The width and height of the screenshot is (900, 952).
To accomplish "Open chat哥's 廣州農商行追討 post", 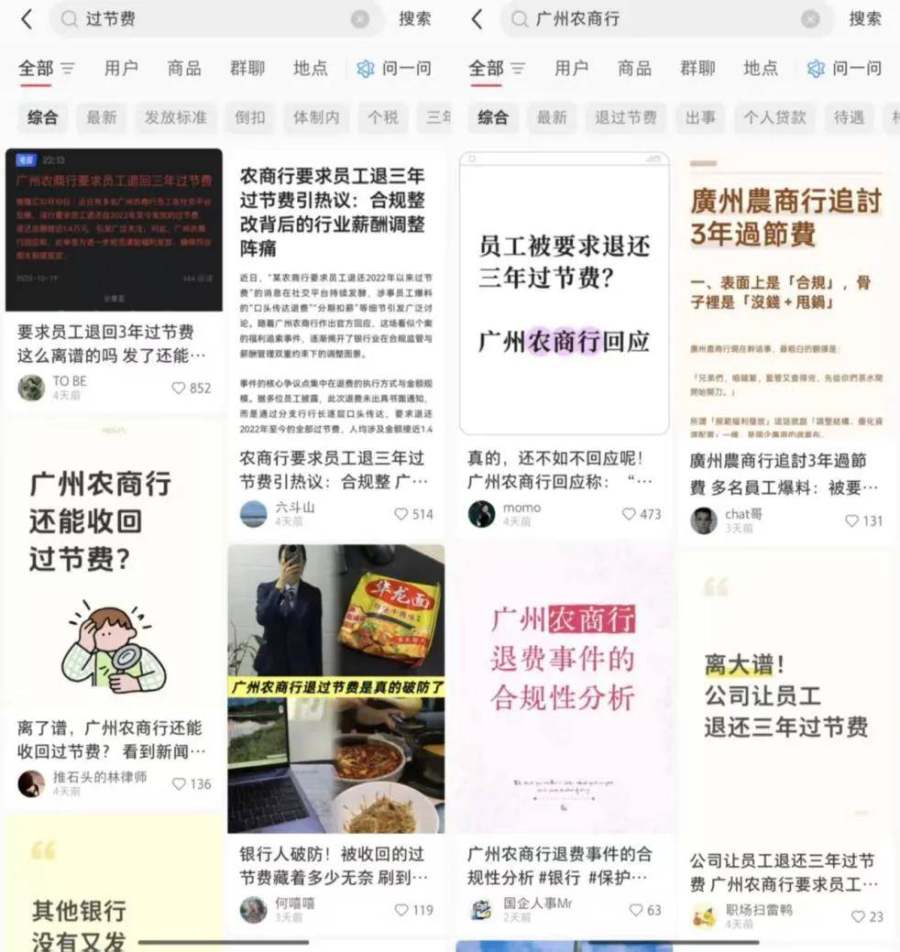I will (786, 300).
